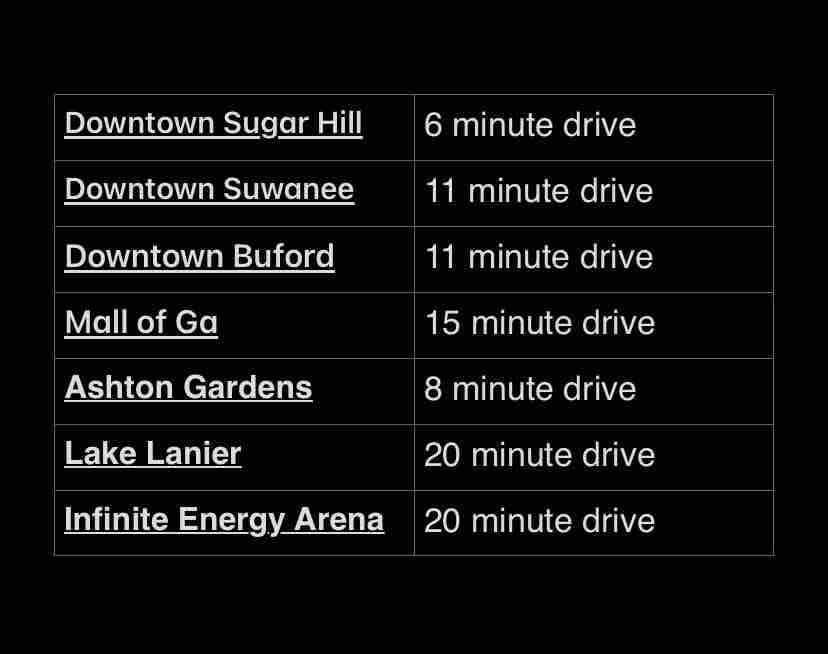The height and width of the screenshot is (654, 828).
Task: Open the Downtown Suwanee link
Action: tap(209, 190)
